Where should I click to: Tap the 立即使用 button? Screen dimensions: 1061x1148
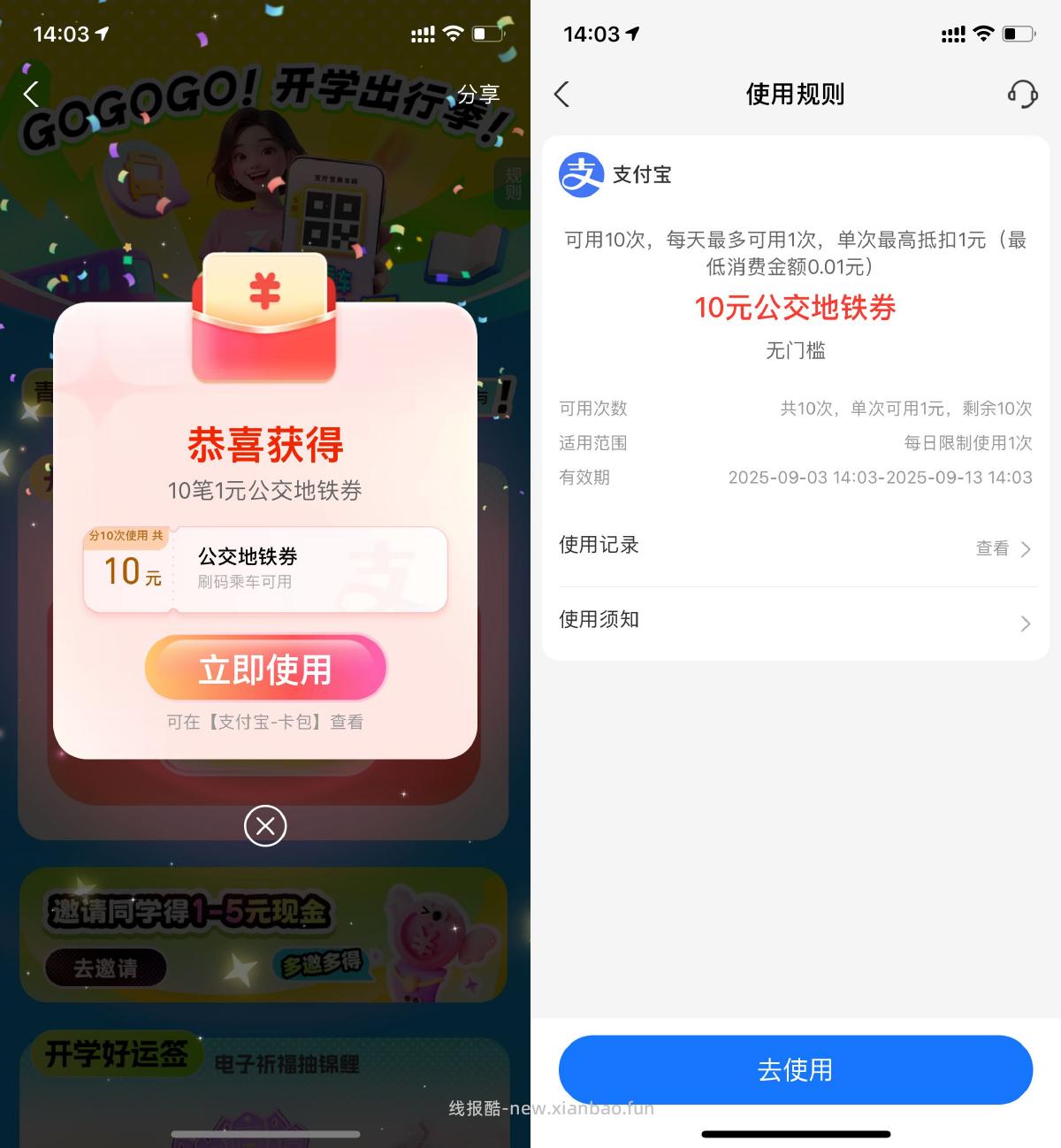[265, 669]
